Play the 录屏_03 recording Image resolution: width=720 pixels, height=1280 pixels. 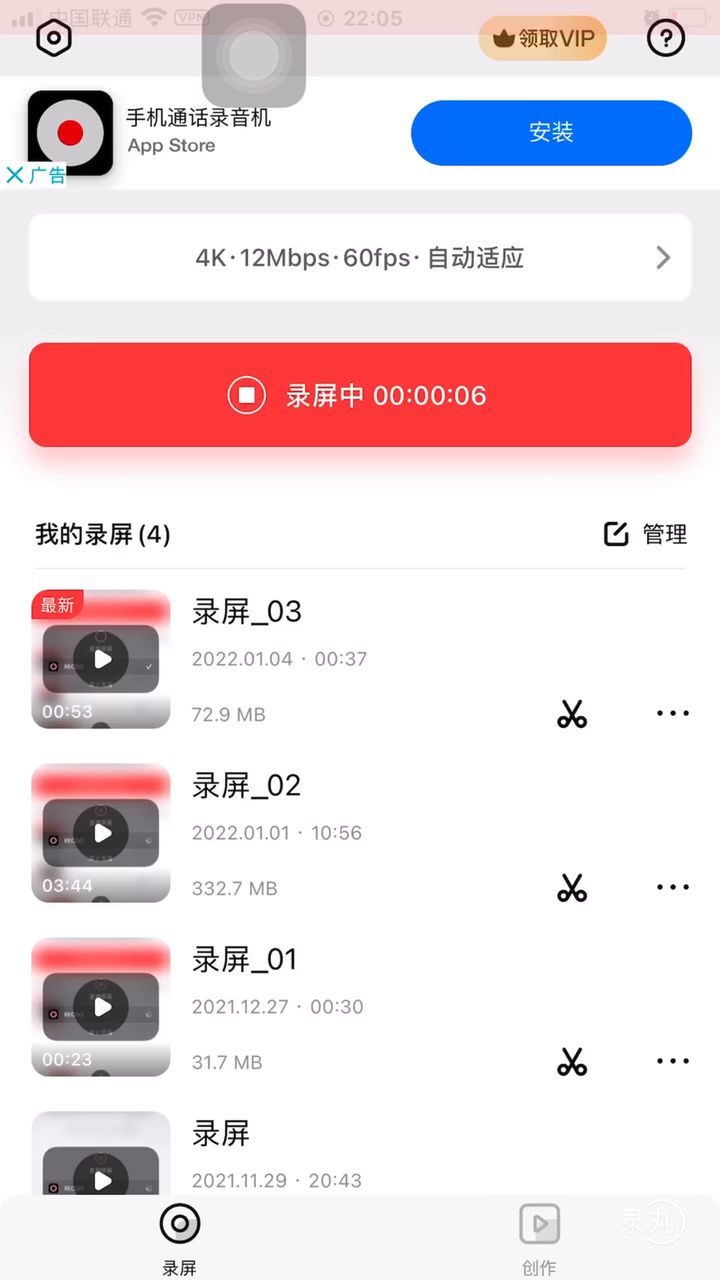[101, 659]
